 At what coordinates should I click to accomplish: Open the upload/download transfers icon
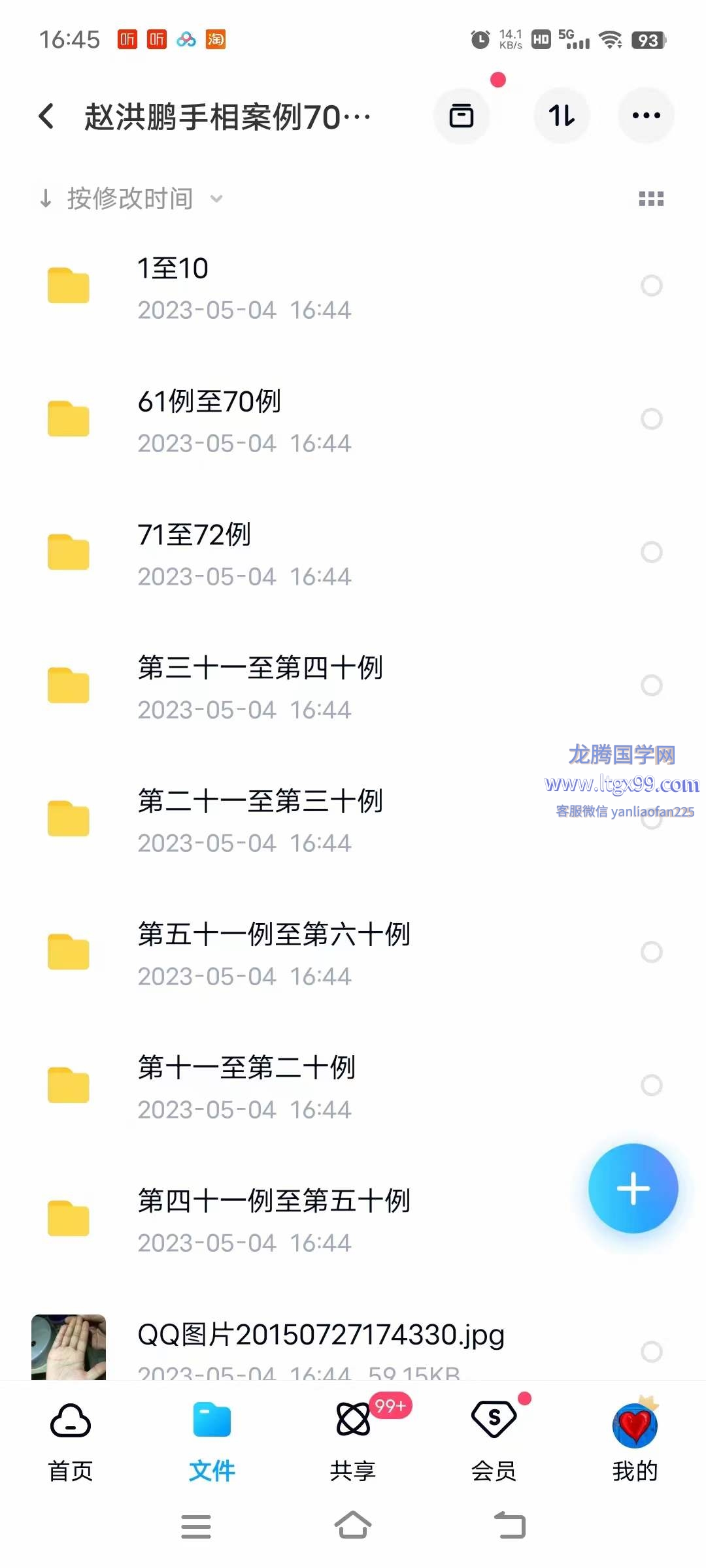562,116
